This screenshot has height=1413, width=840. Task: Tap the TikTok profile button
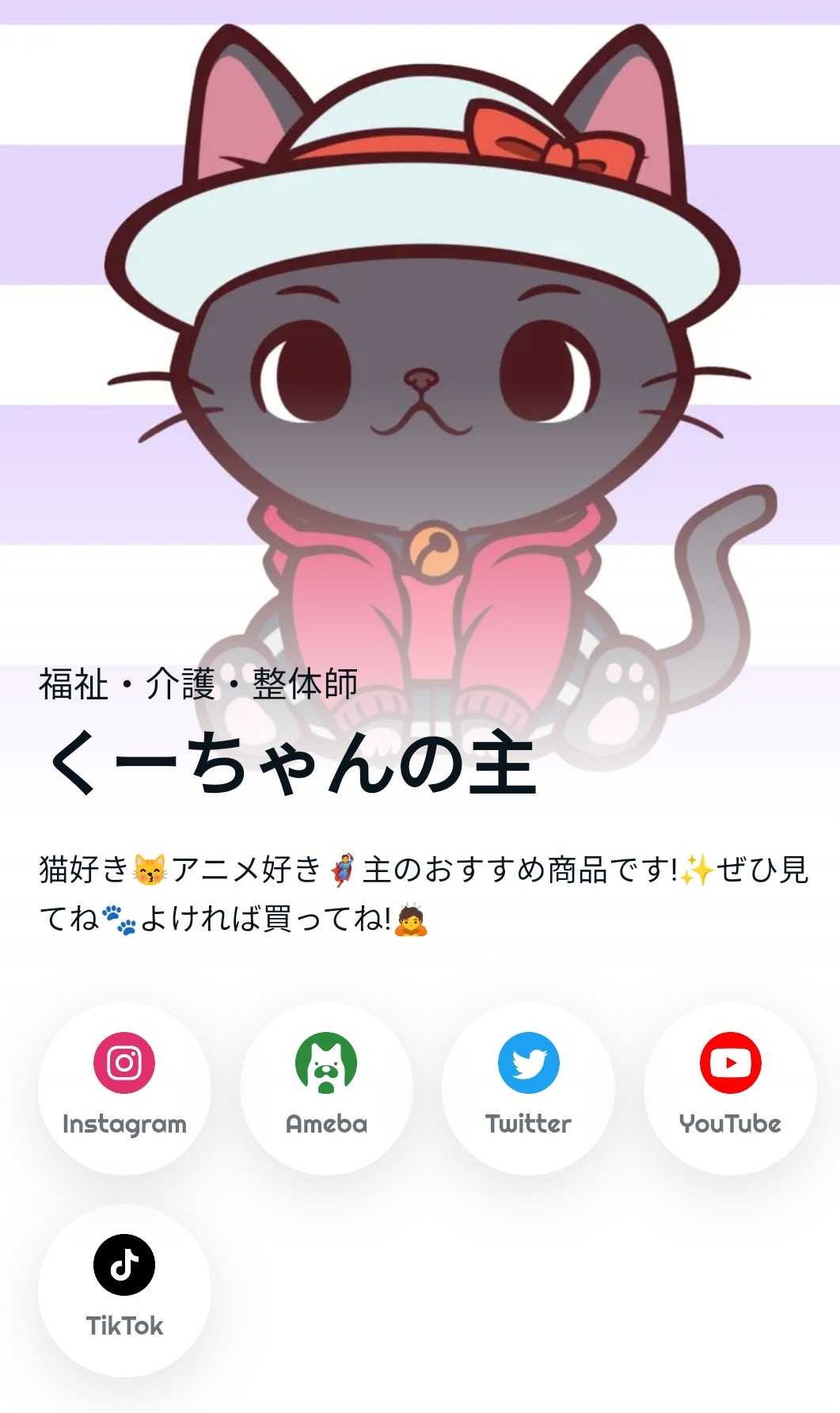pos(124,1289)
